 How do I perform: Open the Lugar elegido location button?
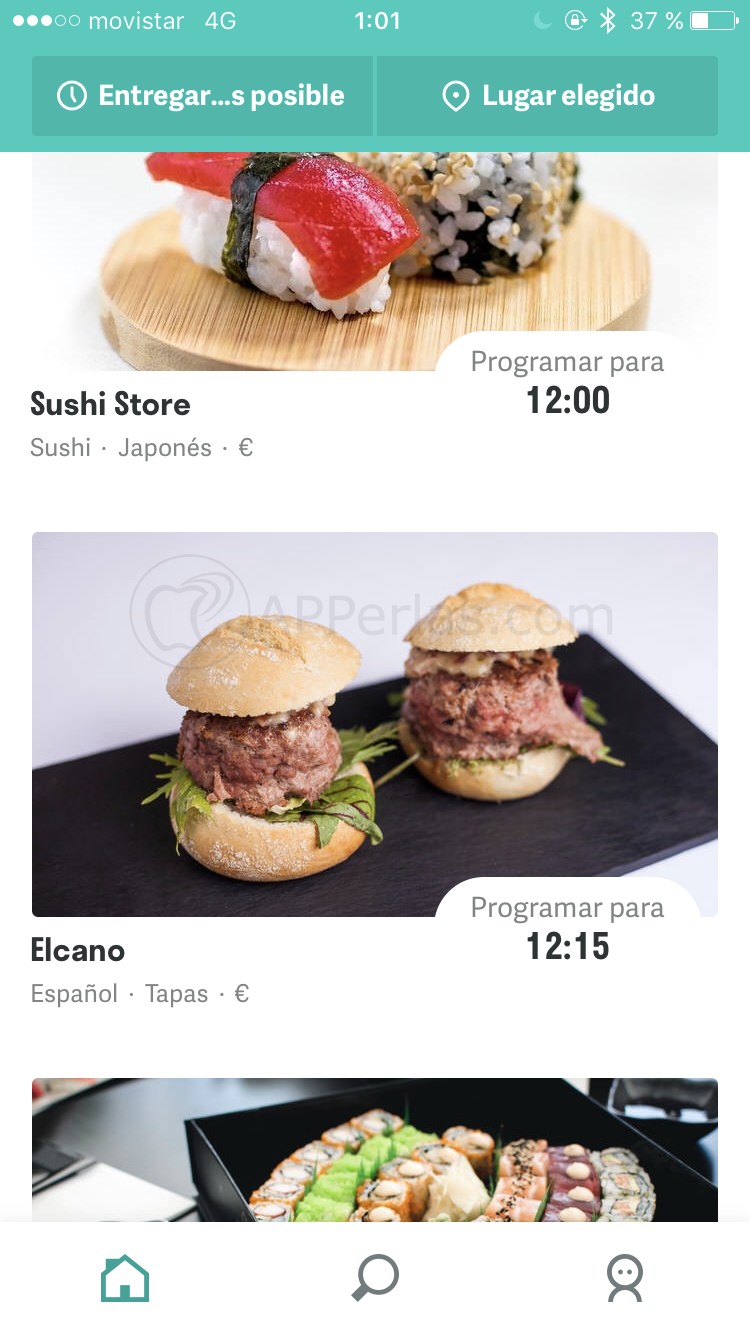(x=547, y=96)
